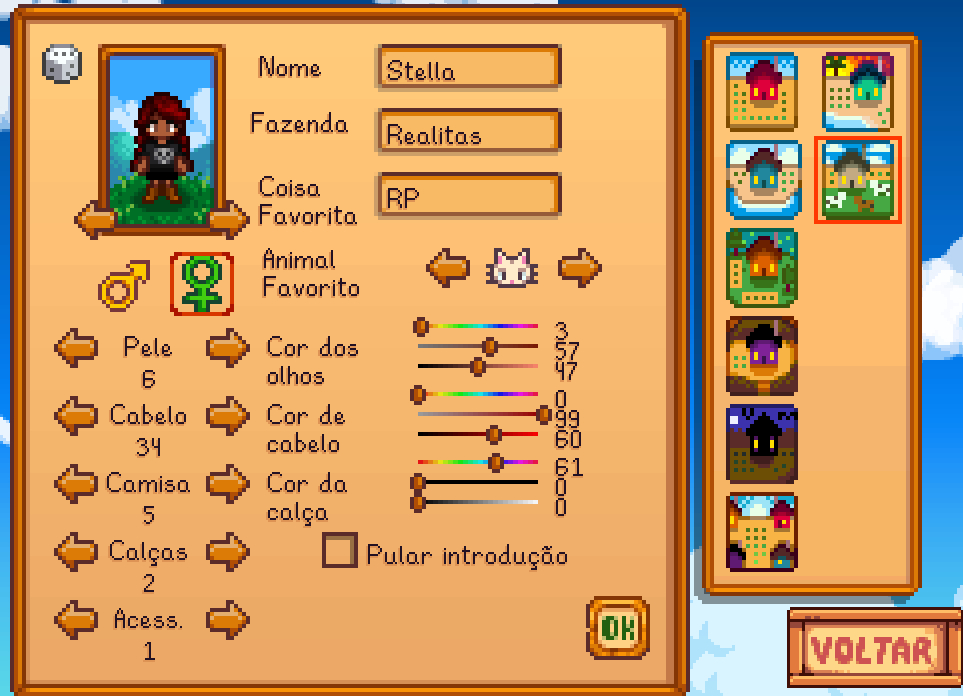The image size is (963, 696).
Task: Go to the next Camisa shirt
Action: 227,484
